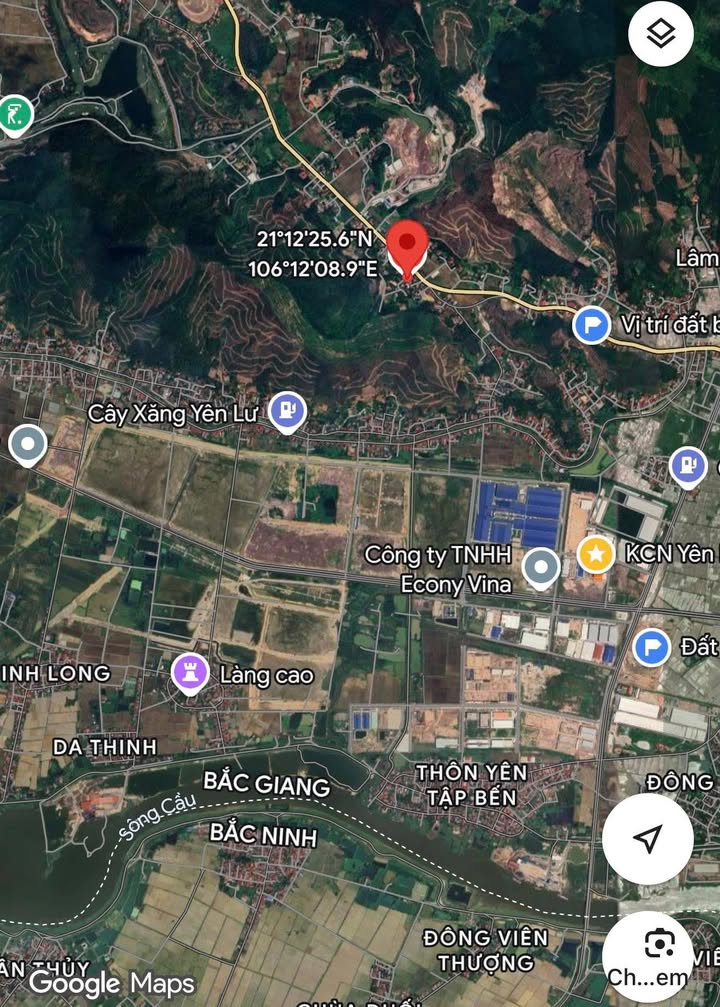Tap the Vị trí đất parking marker
This screenshot has height=1007, width=720.
point(592,325)
